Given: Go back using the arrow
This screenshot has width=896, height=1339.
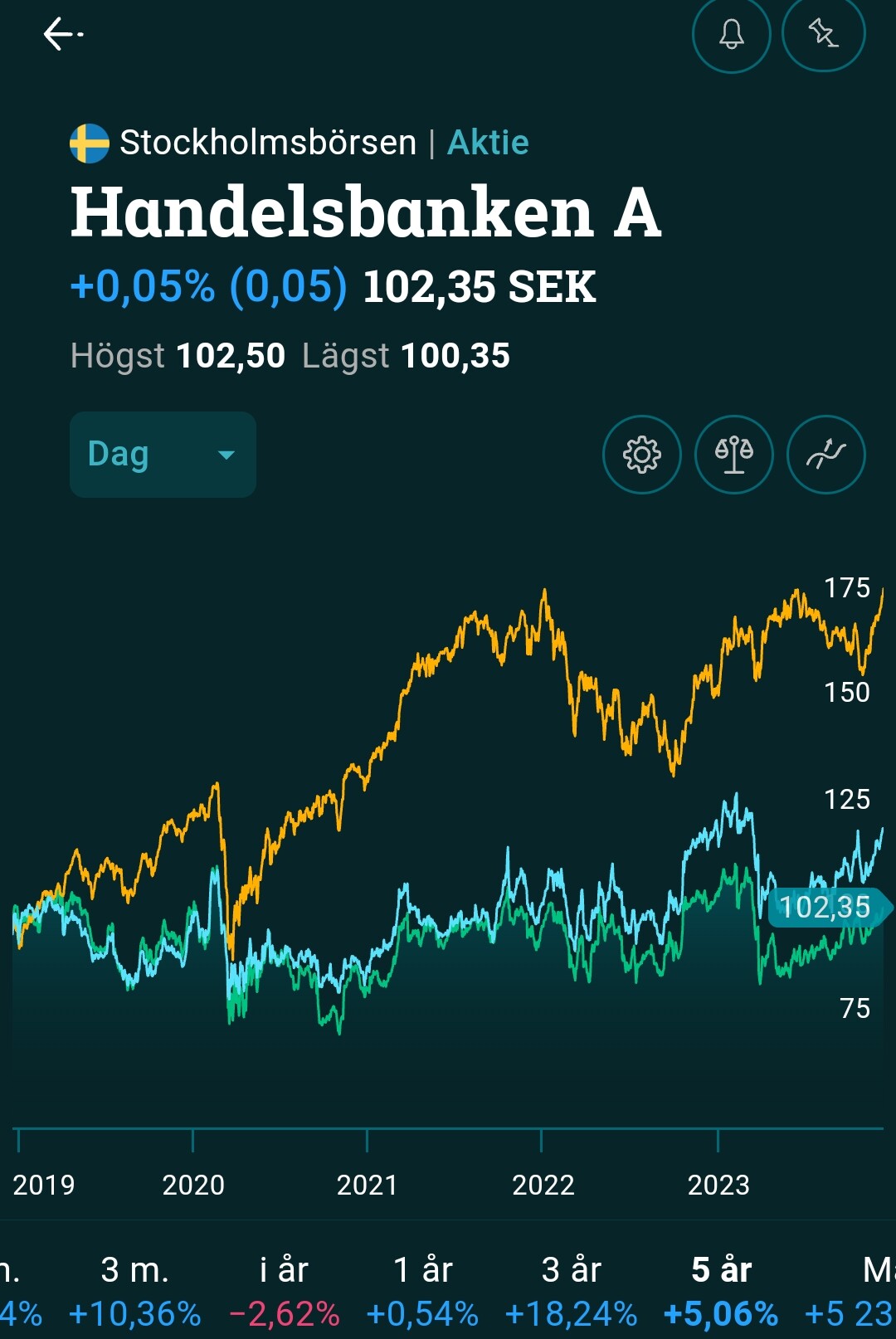Looking at the screenshot, I should [63, 34].
